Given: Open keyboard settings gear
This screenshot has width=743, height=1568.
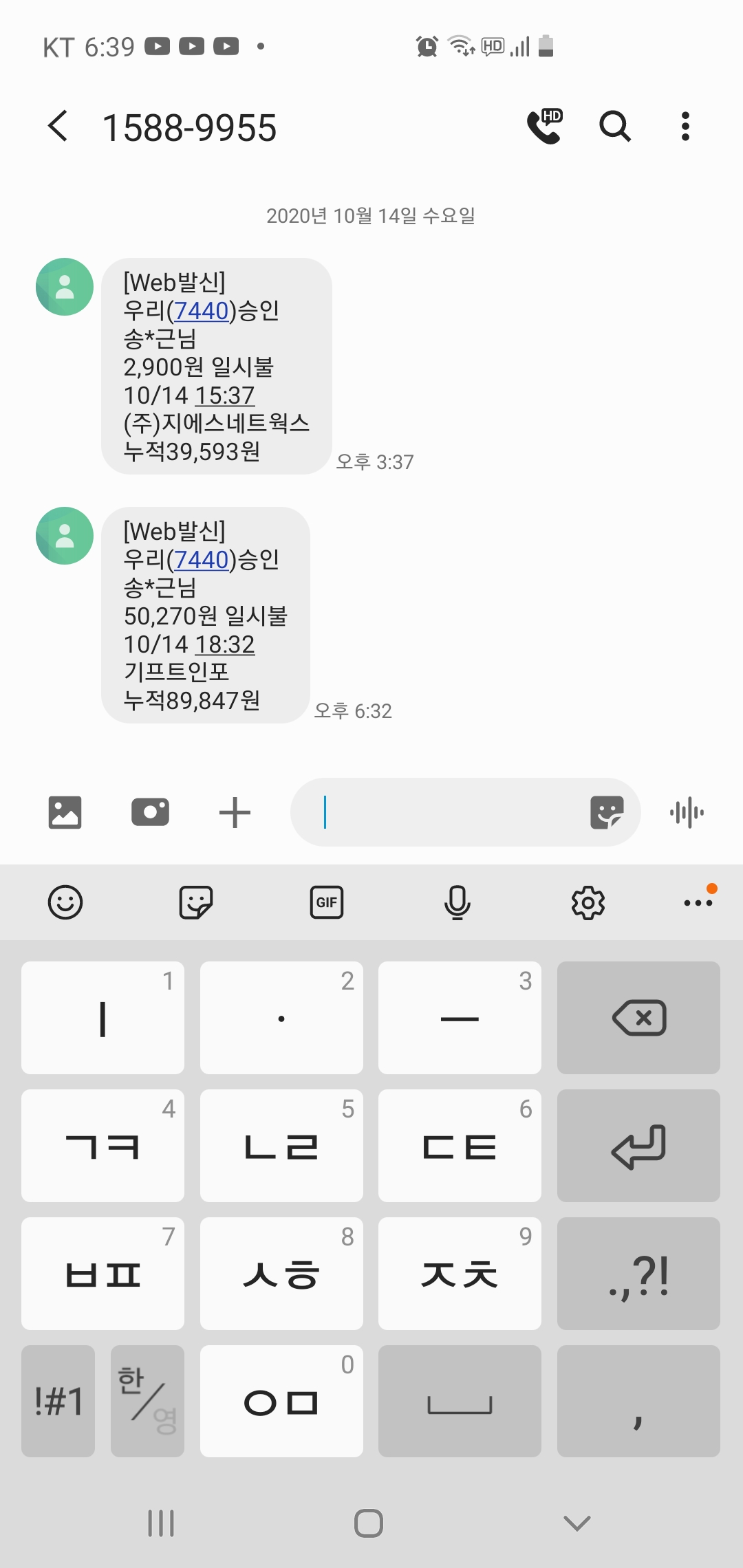Looking at the screenshot, I should click(x=588, y=902).
